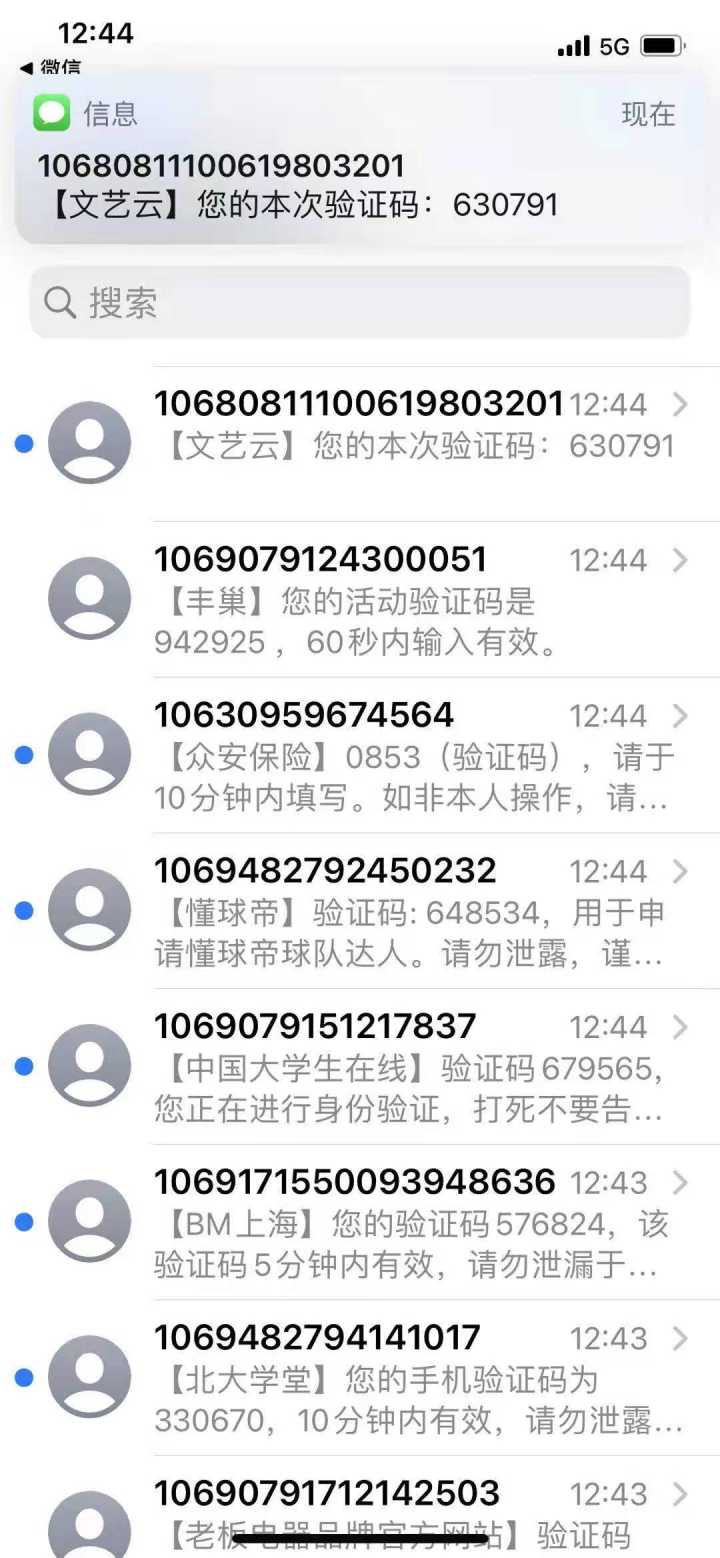Tap the avatar of the 文艺云 message sender

point(89,442)
